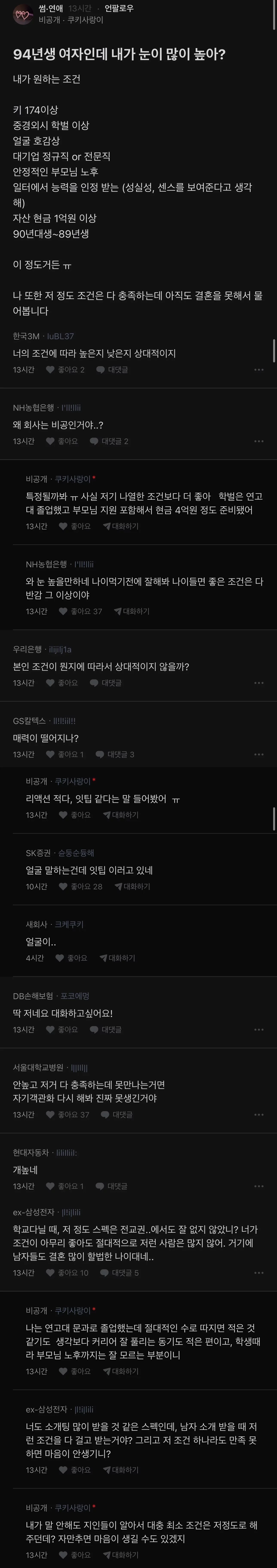This screenshot has height=1568, width=277.
Task: Open the overflow menu on 서울대학교병원's comment
Action: (x=259, y=1115)
